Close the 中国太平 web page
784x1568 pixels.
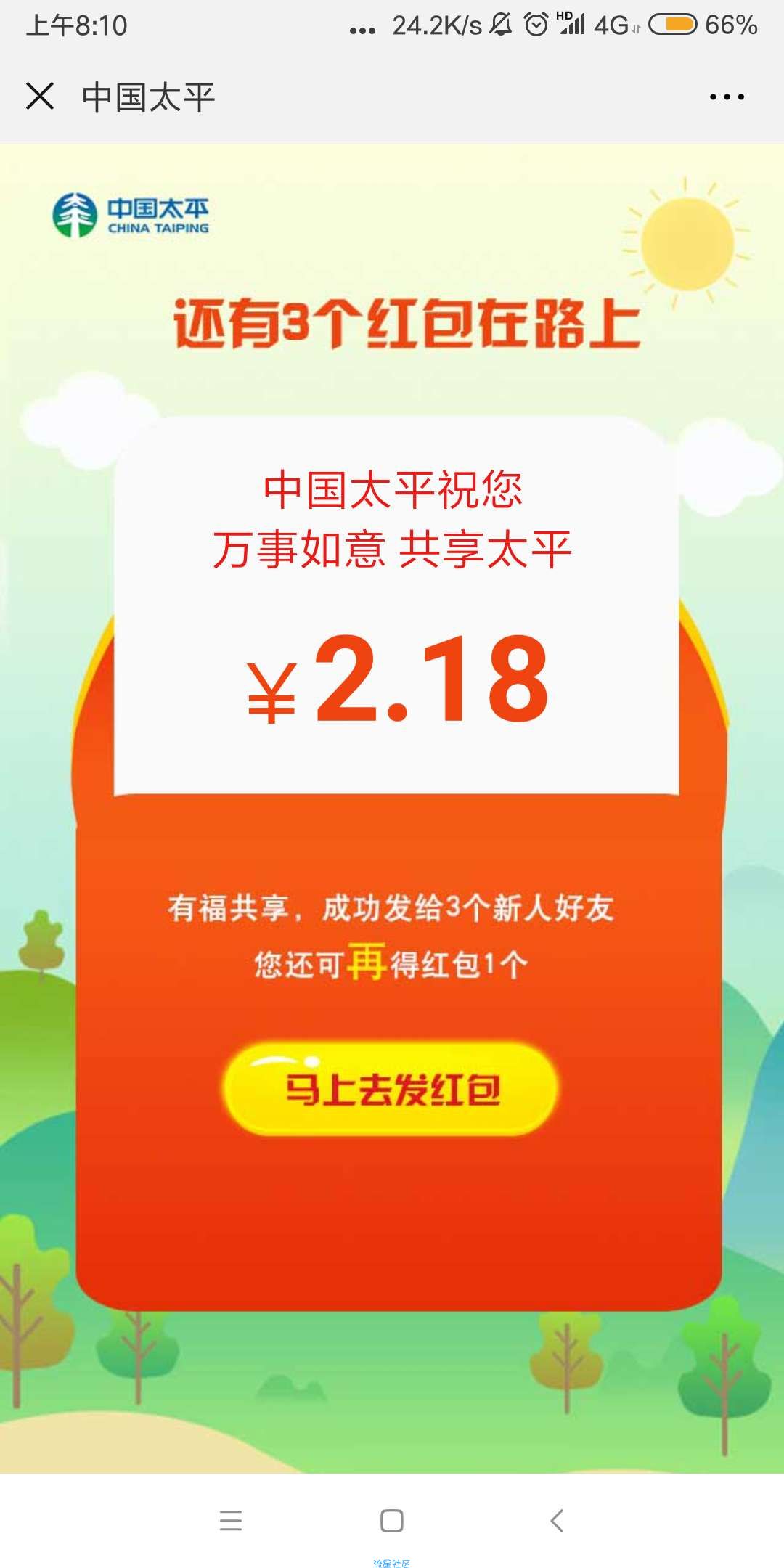40,96
